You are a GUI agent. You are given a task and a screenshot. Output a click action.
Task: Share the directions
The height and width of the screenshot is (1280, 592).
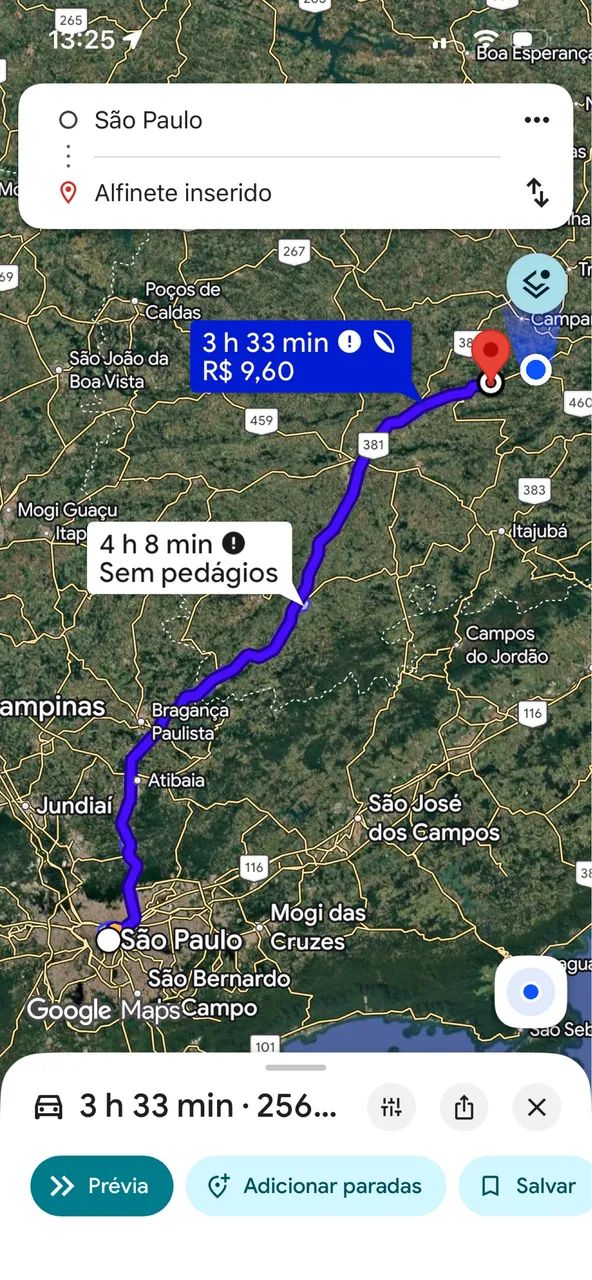(x=464, y=1106)
